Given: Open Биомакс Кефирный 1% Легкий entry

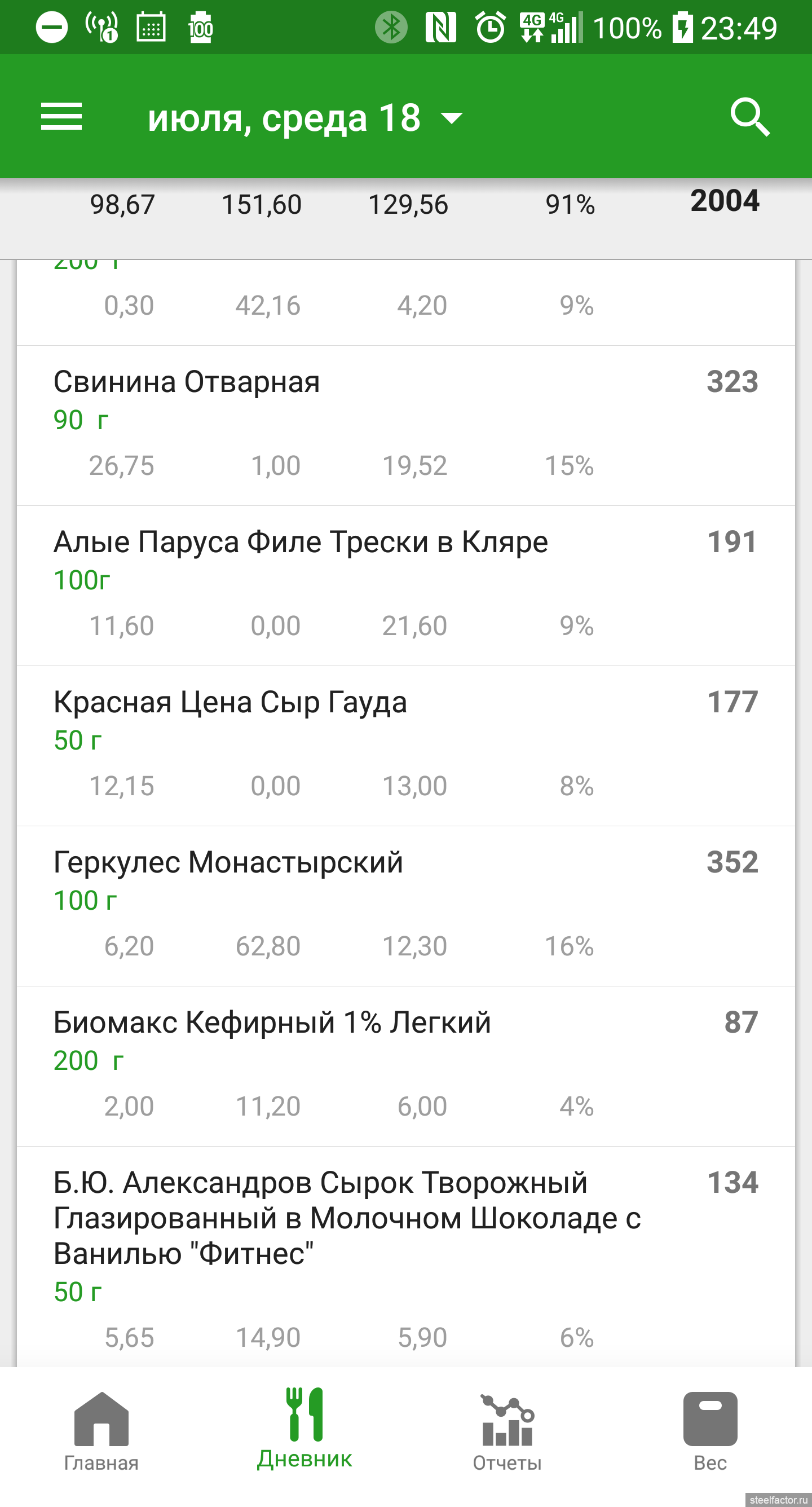Looking at the screenshot, I should click(406, 1067).
